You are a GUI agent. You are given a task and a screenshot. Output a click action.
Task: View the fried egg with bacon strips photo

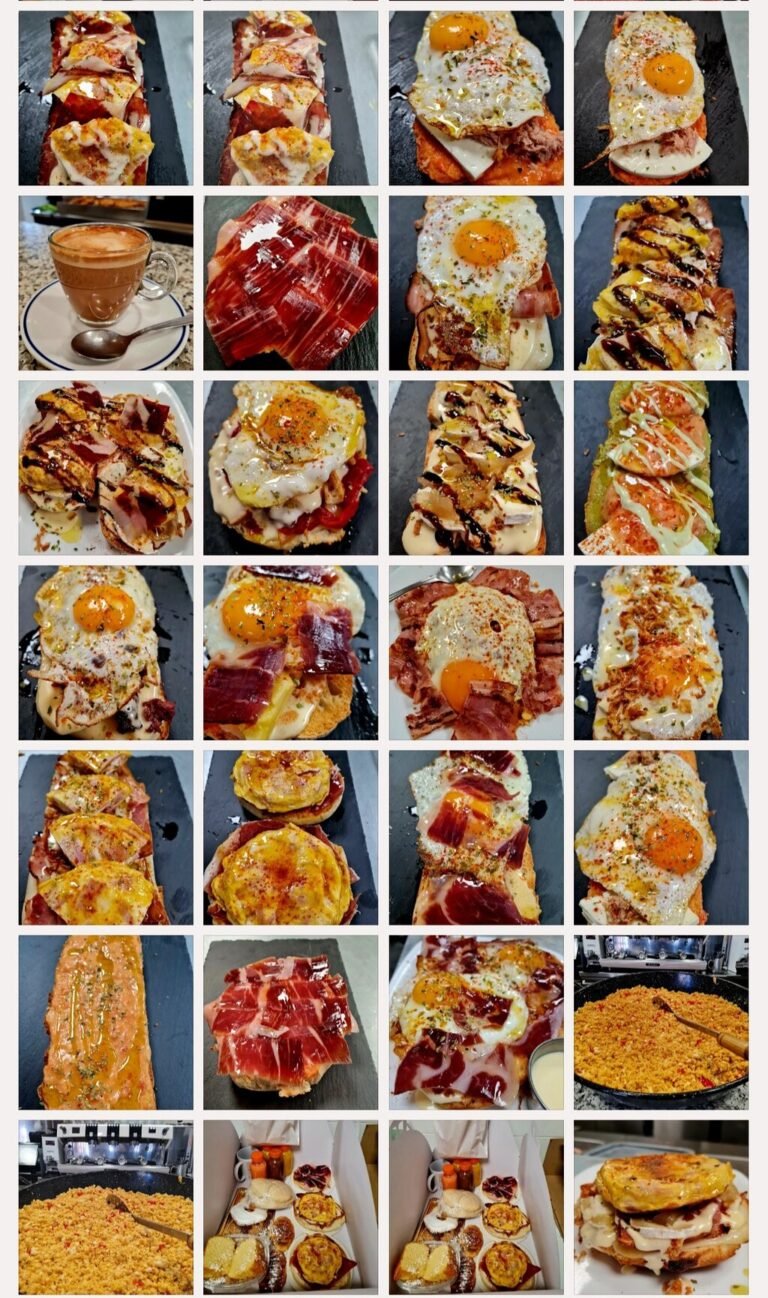click(x=475, y=653)
